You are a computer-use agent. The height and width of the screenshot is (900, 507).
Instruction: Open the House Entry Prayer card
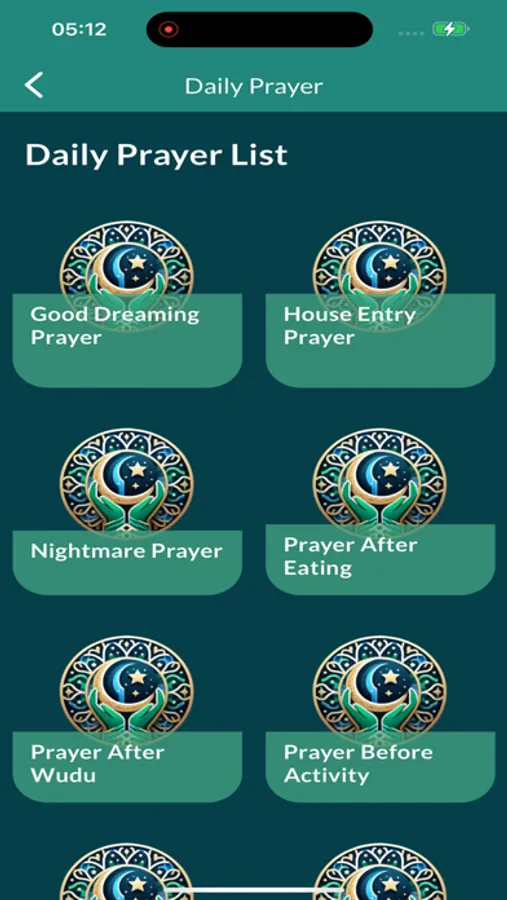(x=380, y=305)
